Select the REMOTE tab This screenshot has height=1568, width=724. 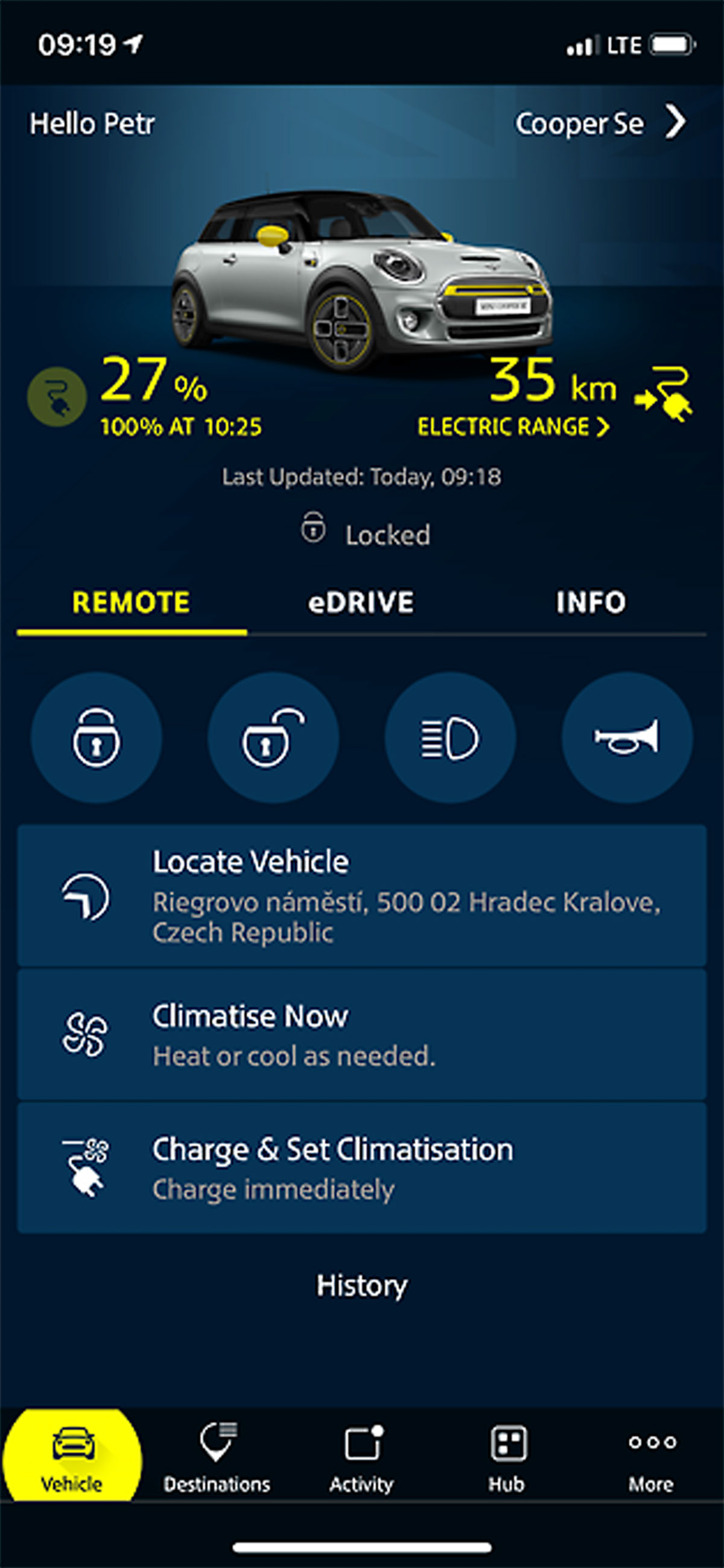click(131, 603)
